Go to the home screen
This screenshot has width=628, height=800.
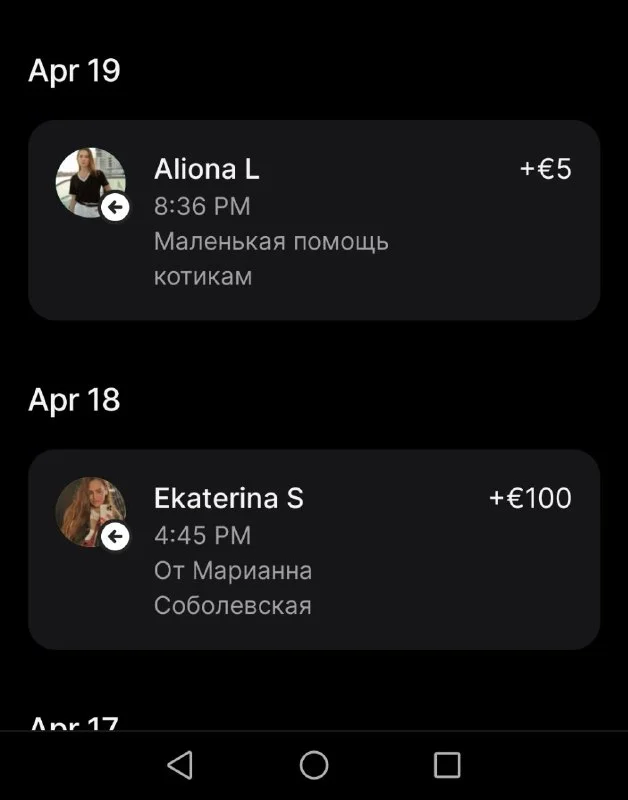[x=314, y=765]
